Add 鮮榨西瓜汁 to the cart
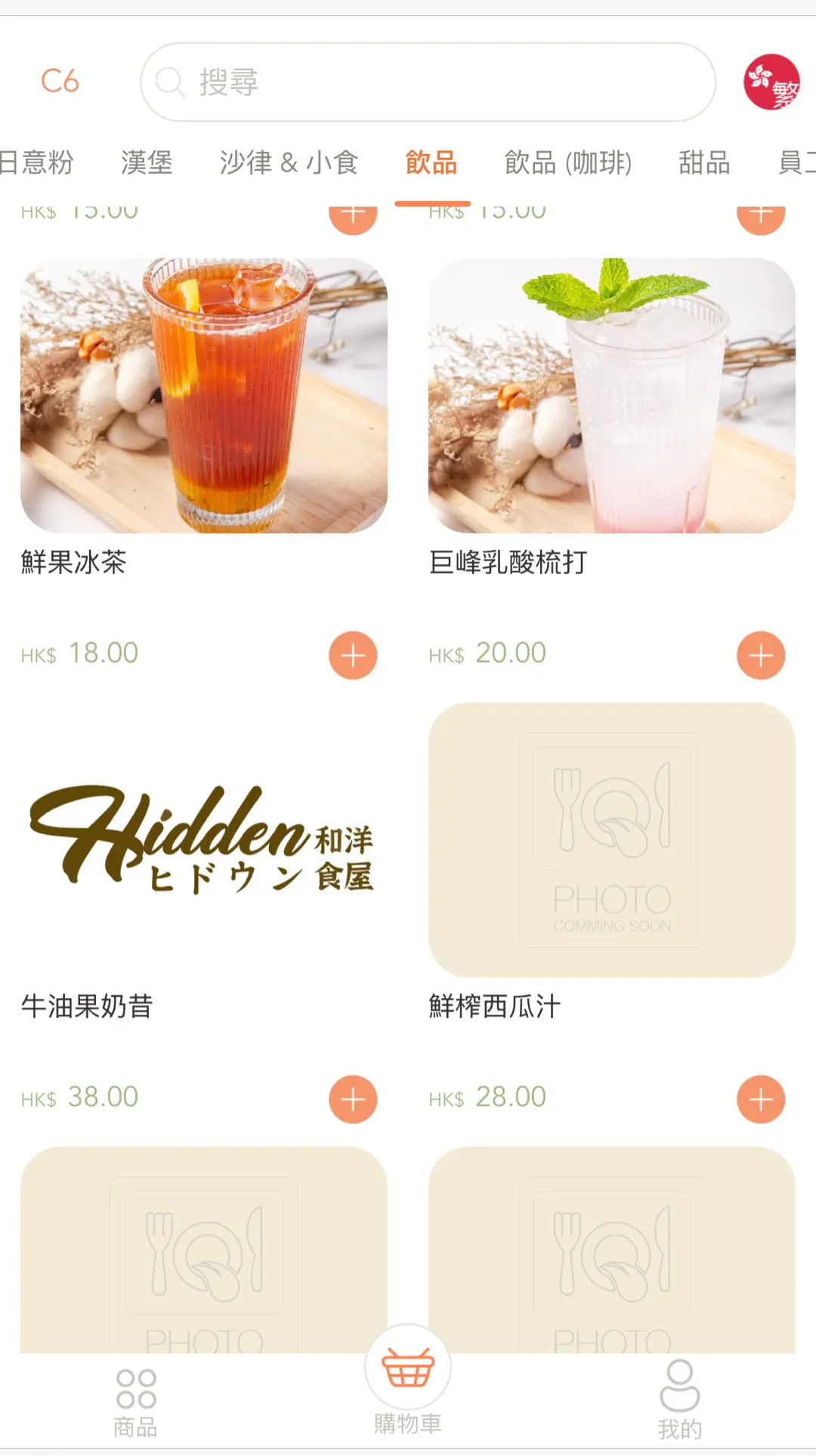816x1456 pixels. (x=760, y=1099)
